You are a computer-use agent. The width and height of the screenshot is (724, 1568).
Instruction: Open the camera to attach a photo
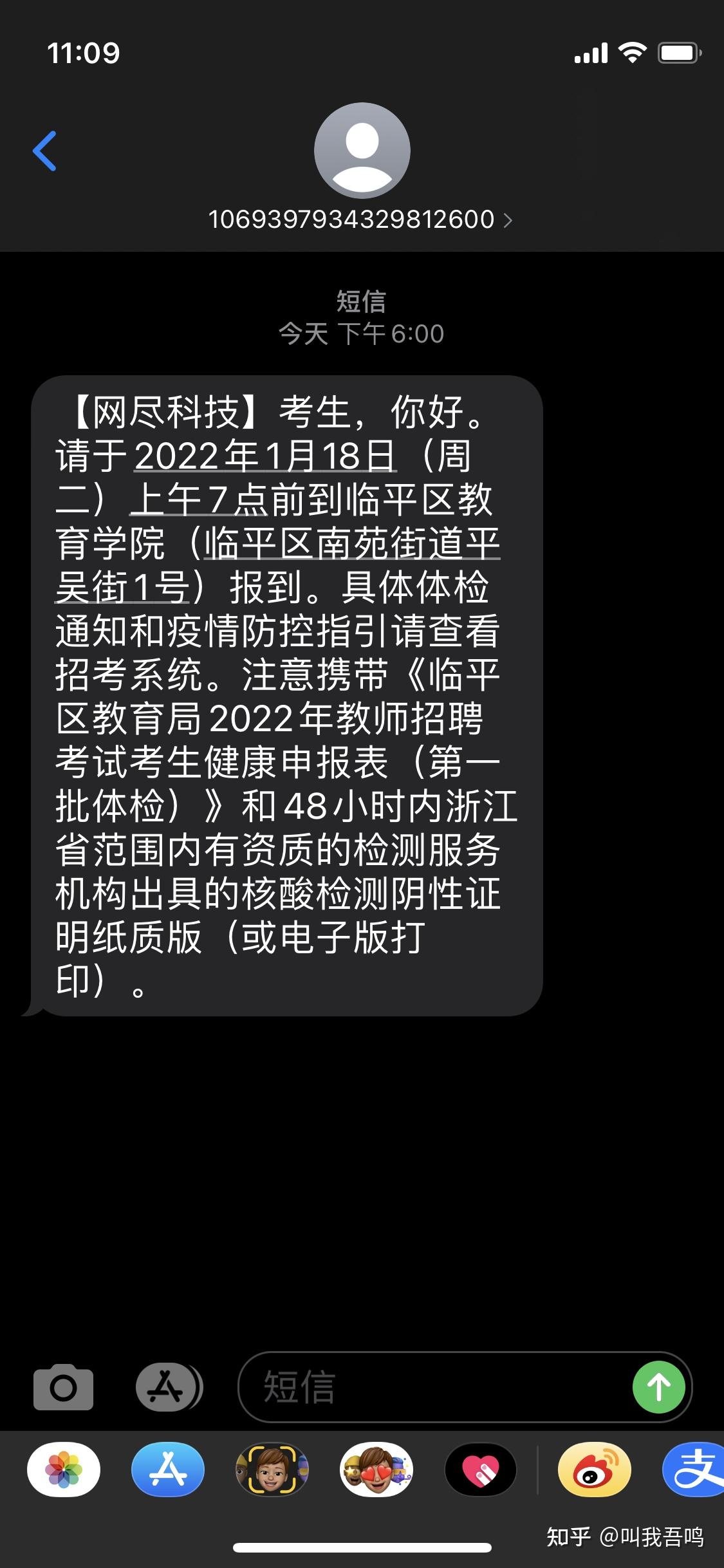(63, 1386)
